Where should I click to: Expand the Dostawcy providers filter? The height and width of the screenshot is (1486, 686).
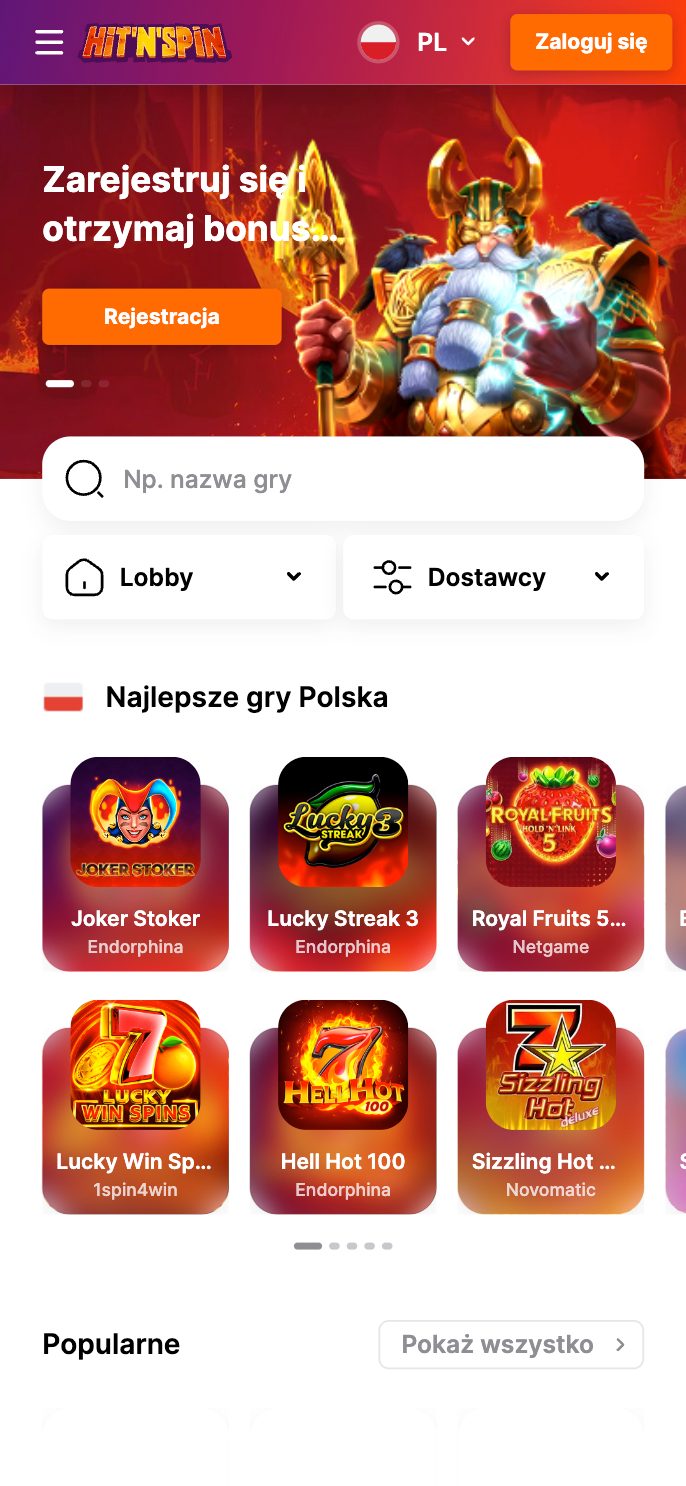pos(493,577)
